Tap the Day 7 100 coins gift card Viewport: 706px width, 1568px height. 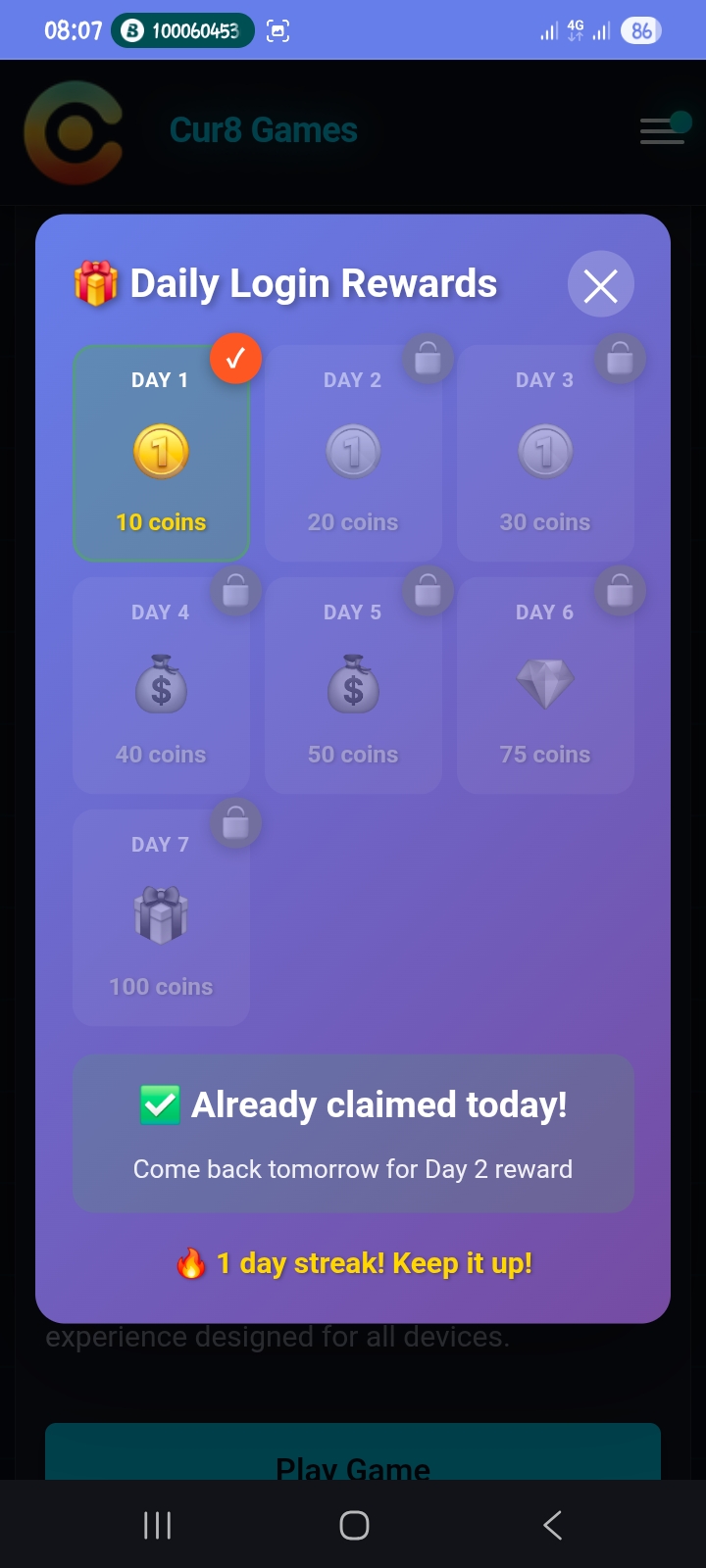[161, 917]
